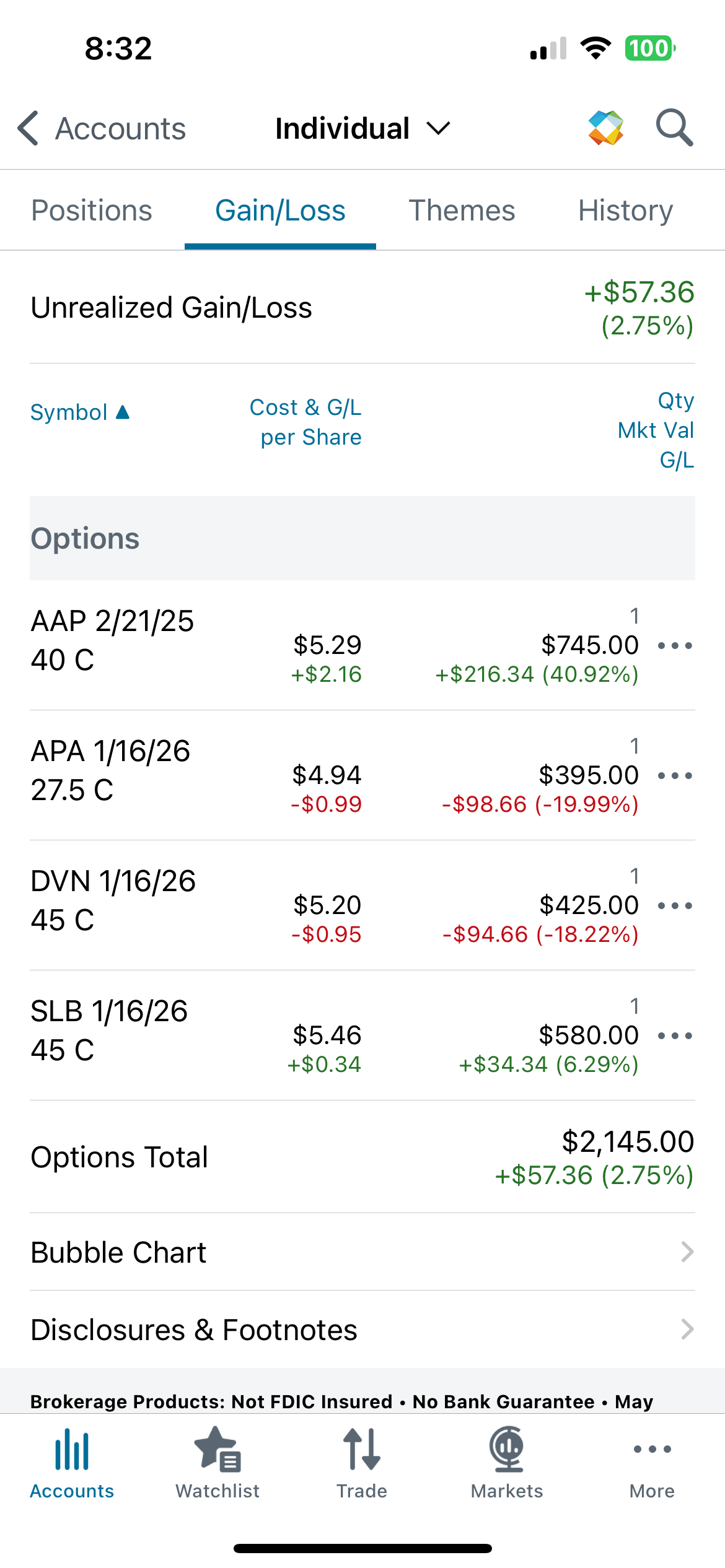
Task: Open the search magnifier
Action: pyautogui.click(x=674, y=128)
